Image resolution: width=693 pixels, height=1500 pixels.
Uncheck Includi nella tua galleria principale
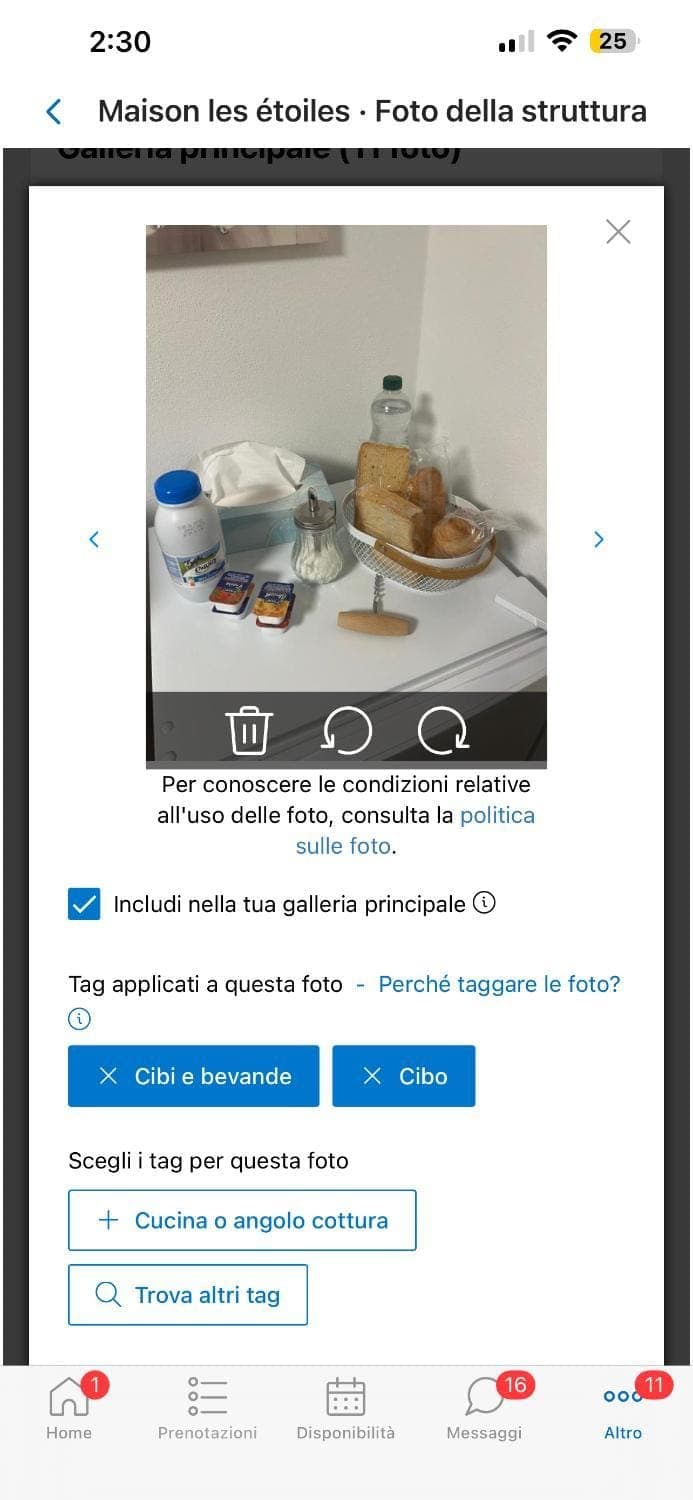(x=84, y=904)
